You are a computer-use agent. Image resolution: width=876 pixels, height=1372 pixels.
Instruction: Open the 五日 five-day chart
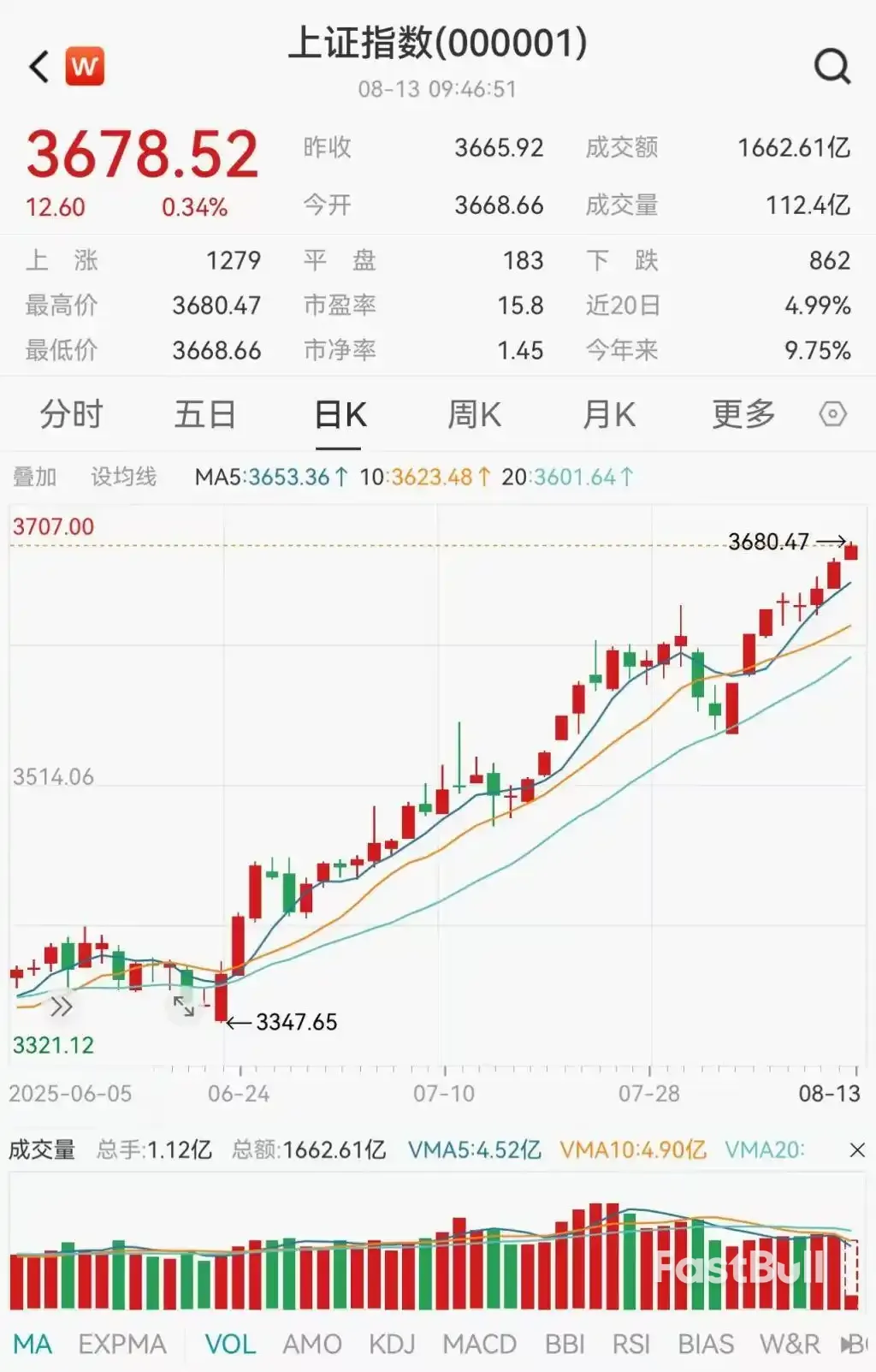(205, 414)
